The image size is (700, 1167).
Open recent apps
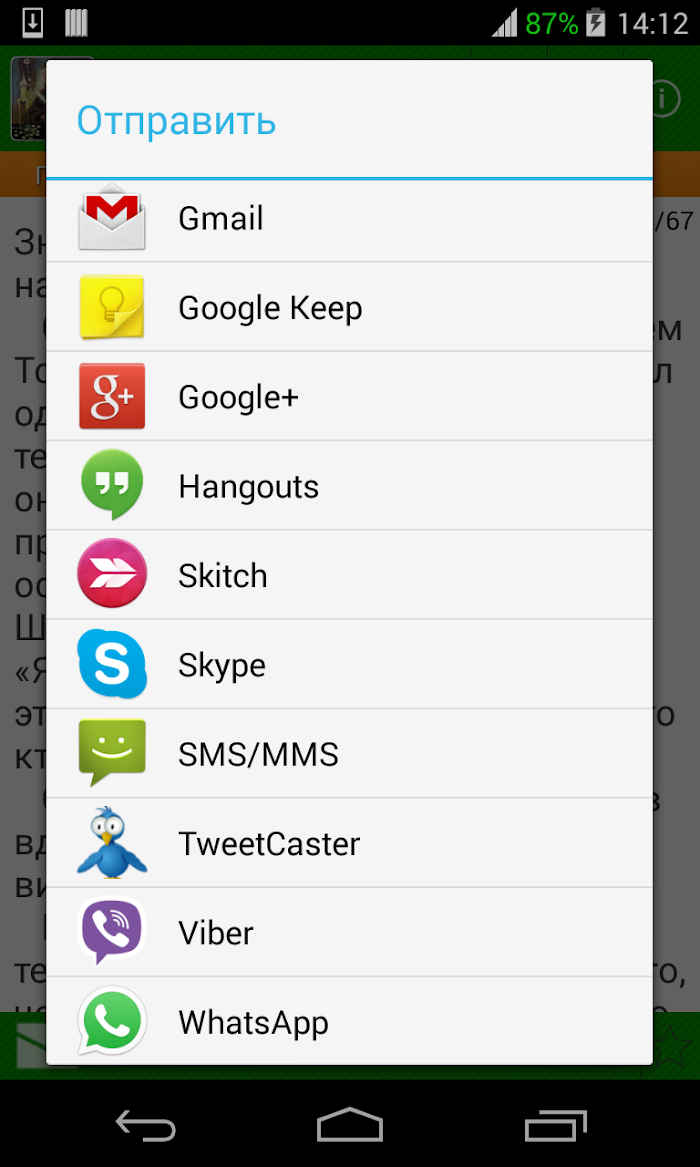pos(555,1124)
